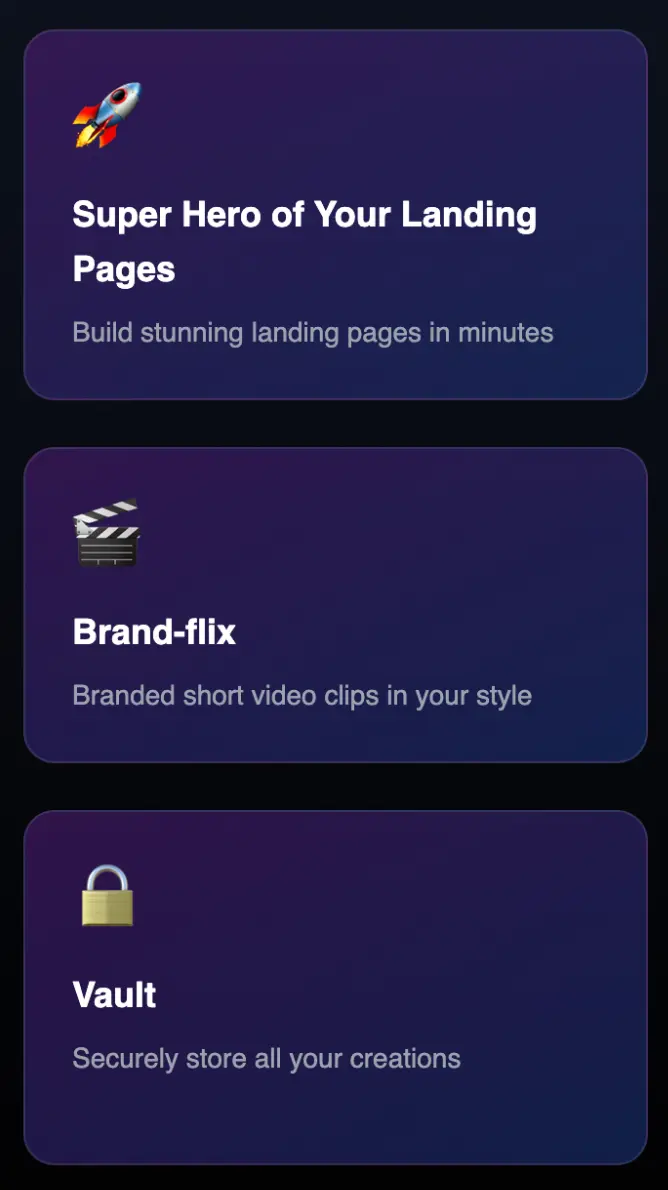Open the Brand-flix card
The height and width of the screenshot is (1190, 668).
tap(335, 605)
